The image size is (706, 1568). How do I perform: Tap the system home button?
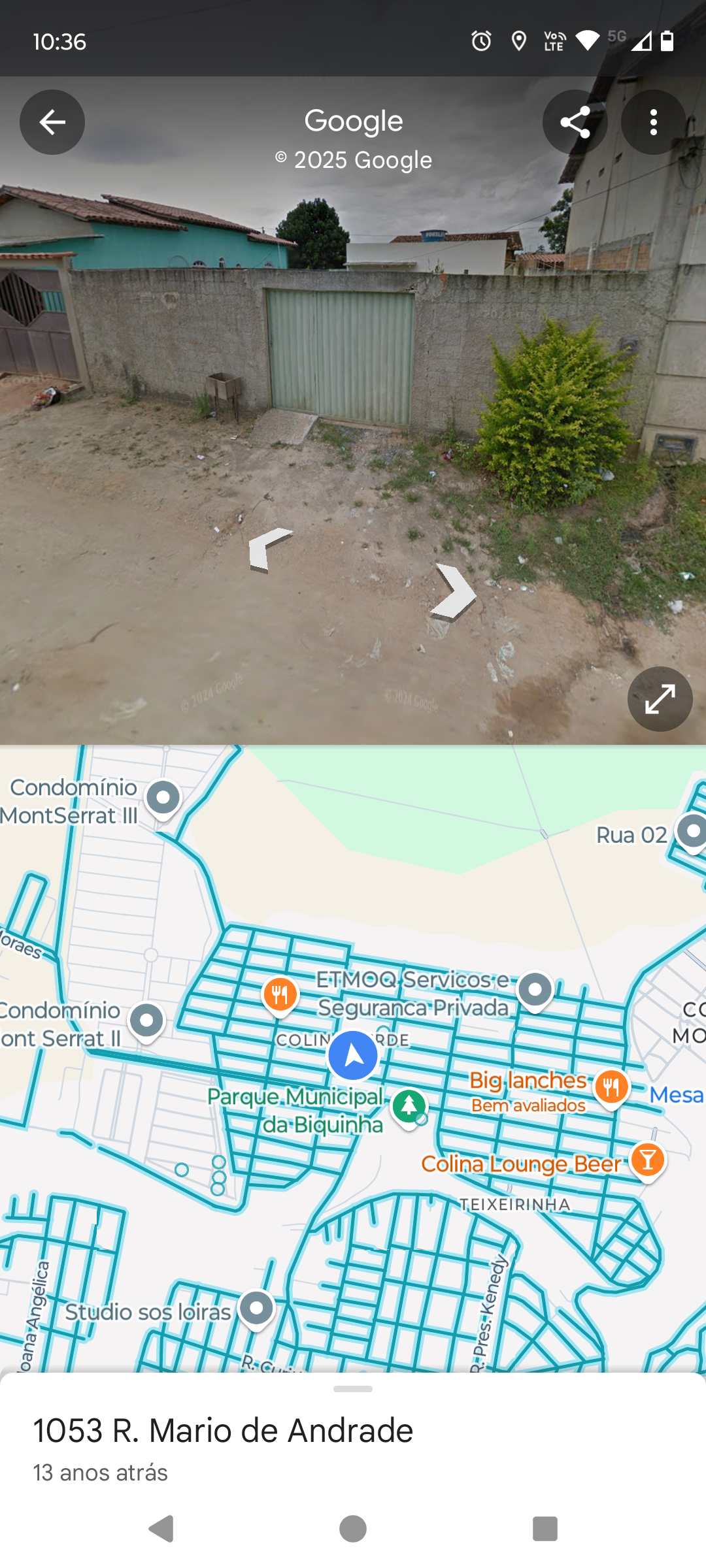pos(353,1529)
